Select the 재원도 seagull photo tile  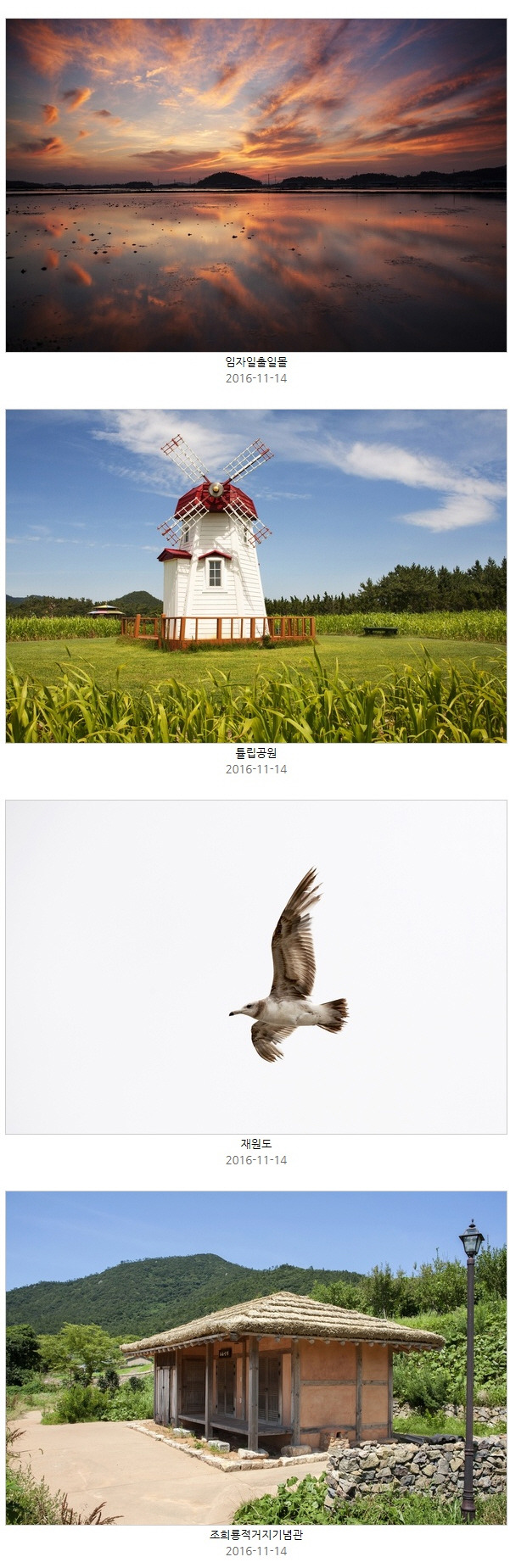coord(255,967)
